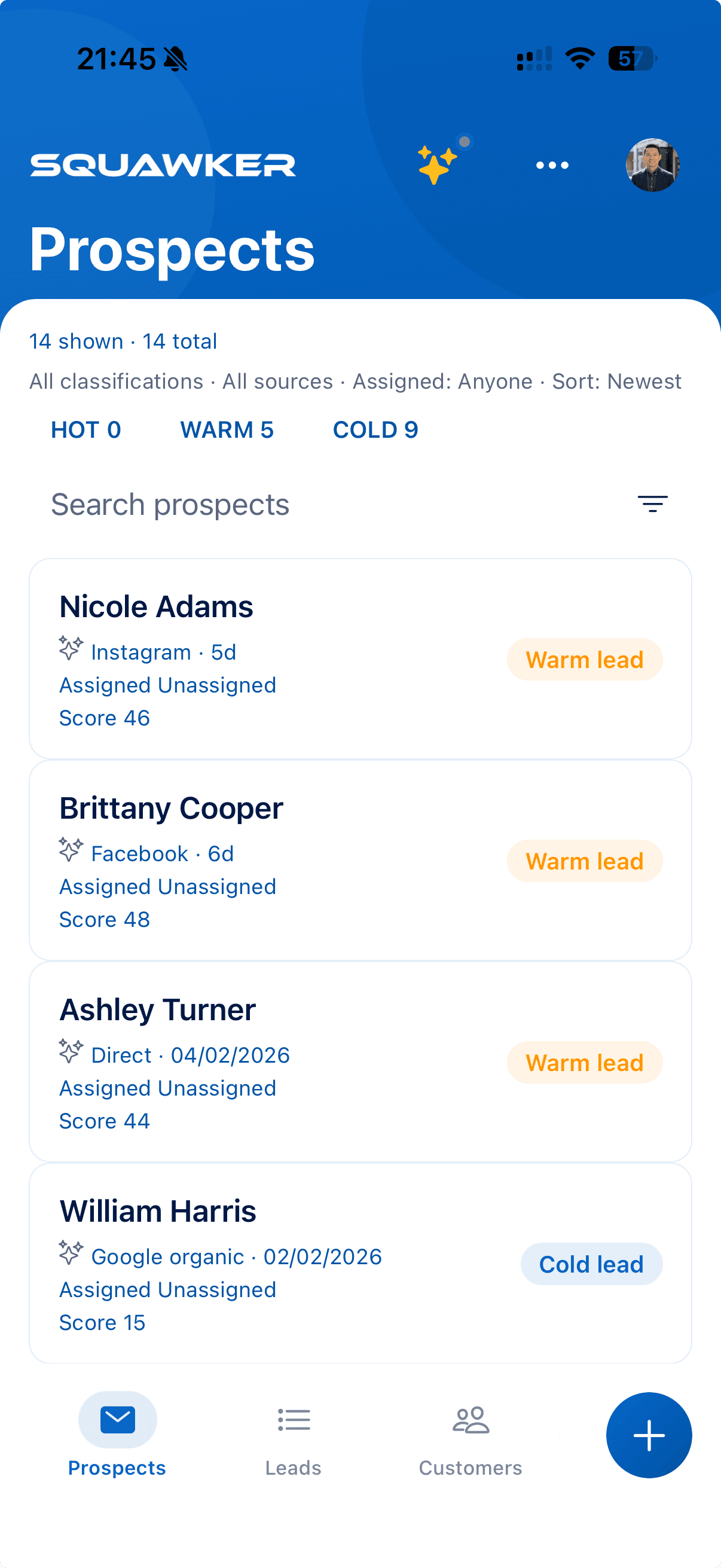721x1568 pixels.
Task: Tap the Cold lead badge on William Harris
Action: 591,1264
